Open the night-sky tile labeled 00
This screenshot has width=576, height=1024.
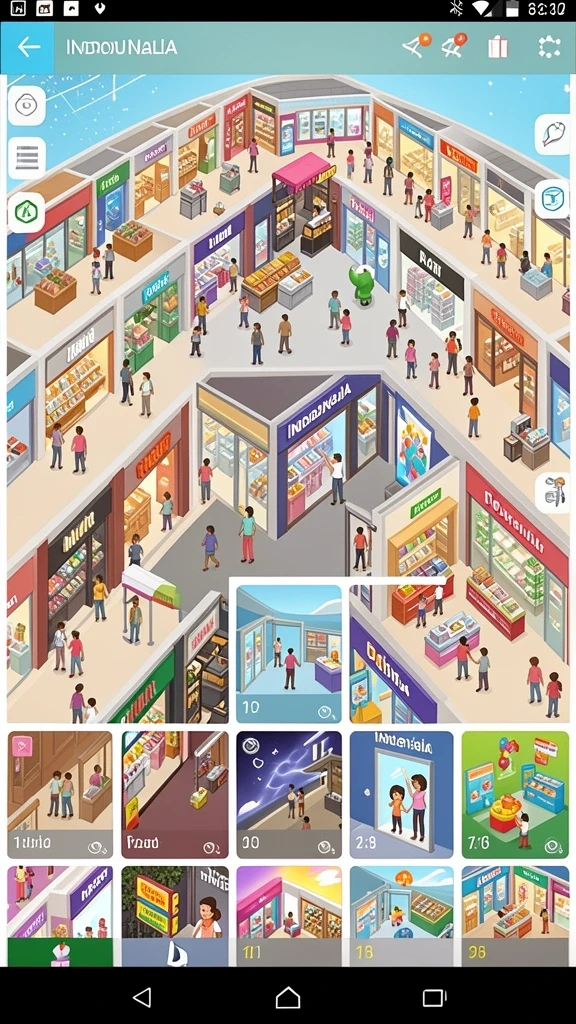coord(289,794)
